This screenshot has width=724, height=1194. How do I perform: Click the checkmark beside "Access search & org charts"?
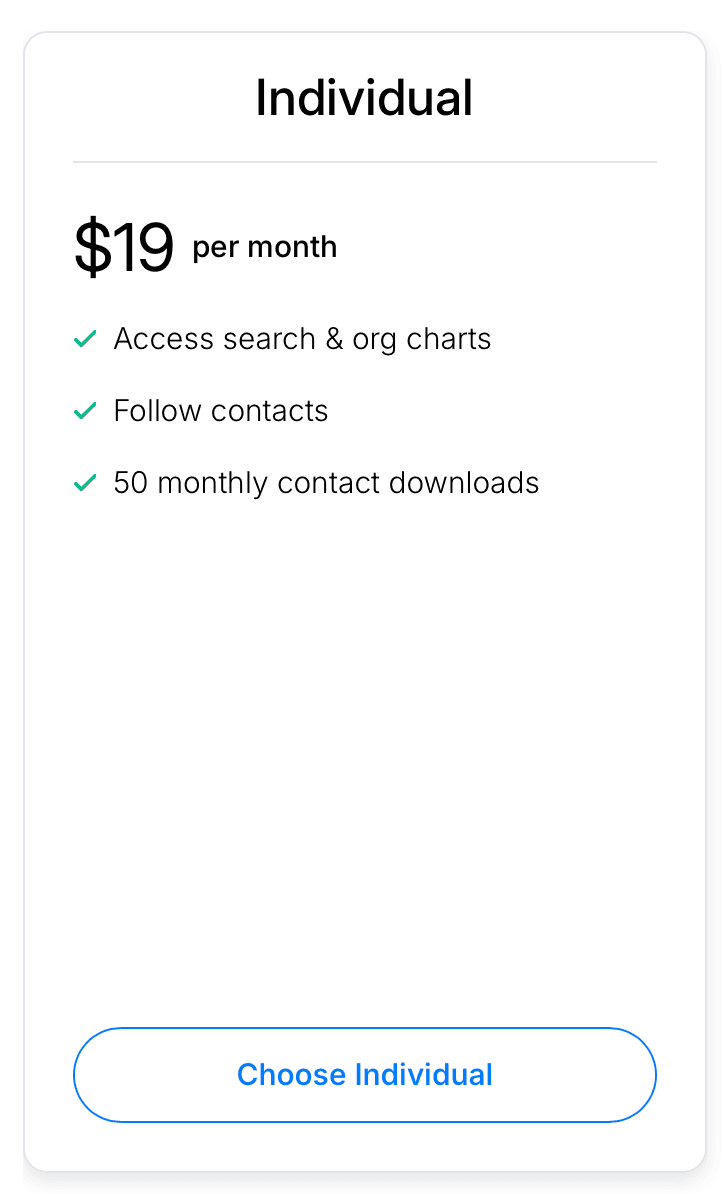(x=85, y=339)
